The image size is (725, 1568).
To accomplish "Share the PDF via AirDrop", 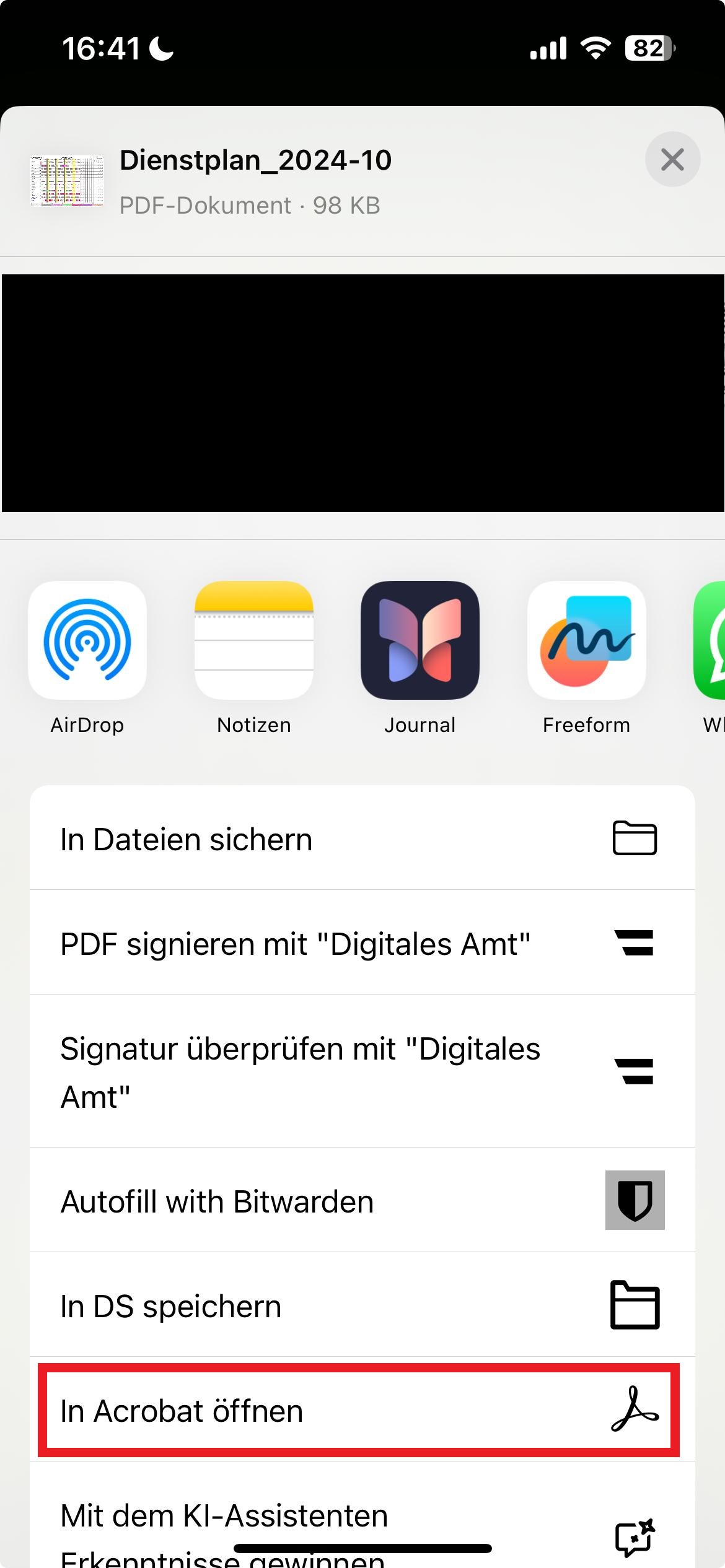I will [x=87, y=640].
